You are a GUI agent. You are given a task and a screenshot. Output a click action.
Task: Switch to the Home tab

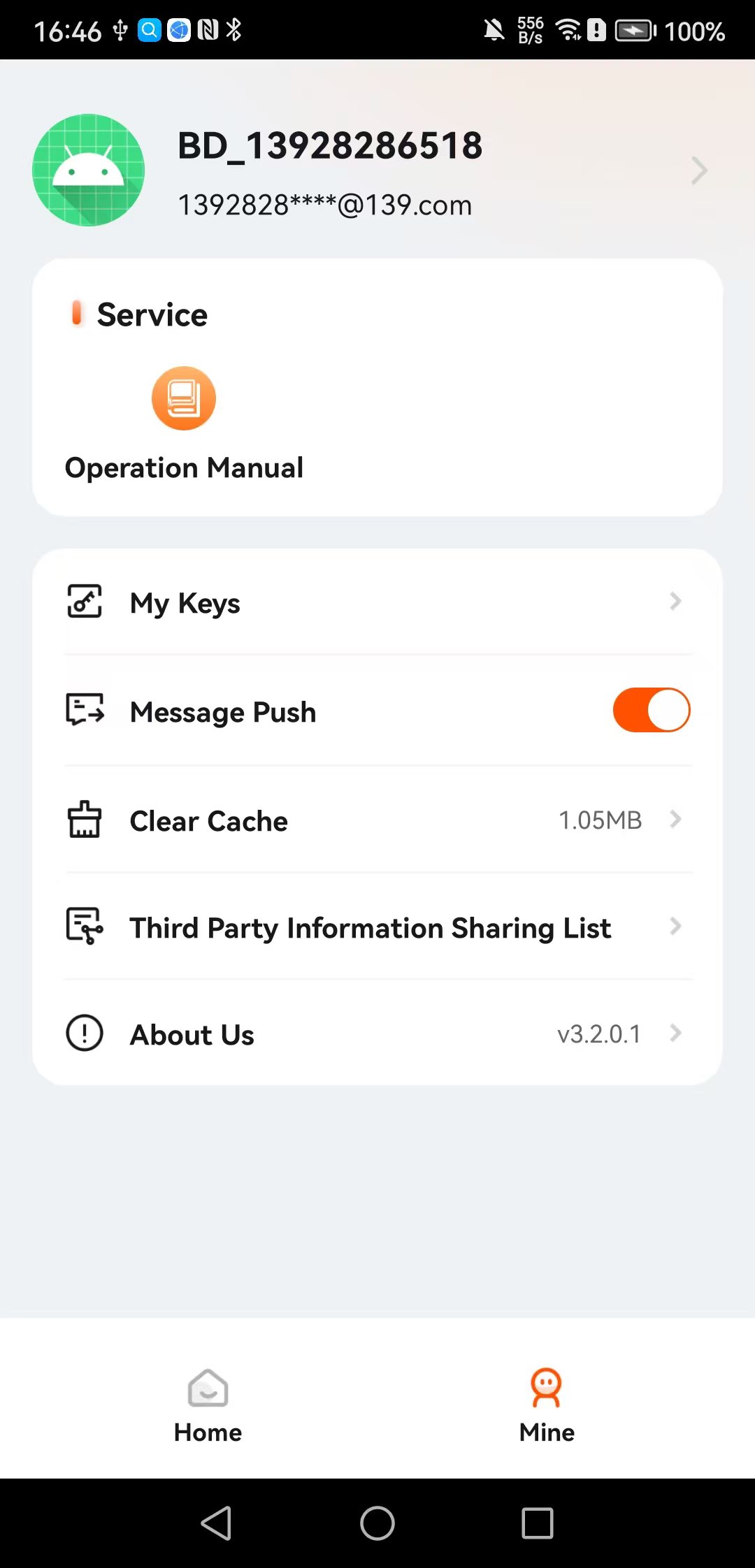click(207, 1406)
